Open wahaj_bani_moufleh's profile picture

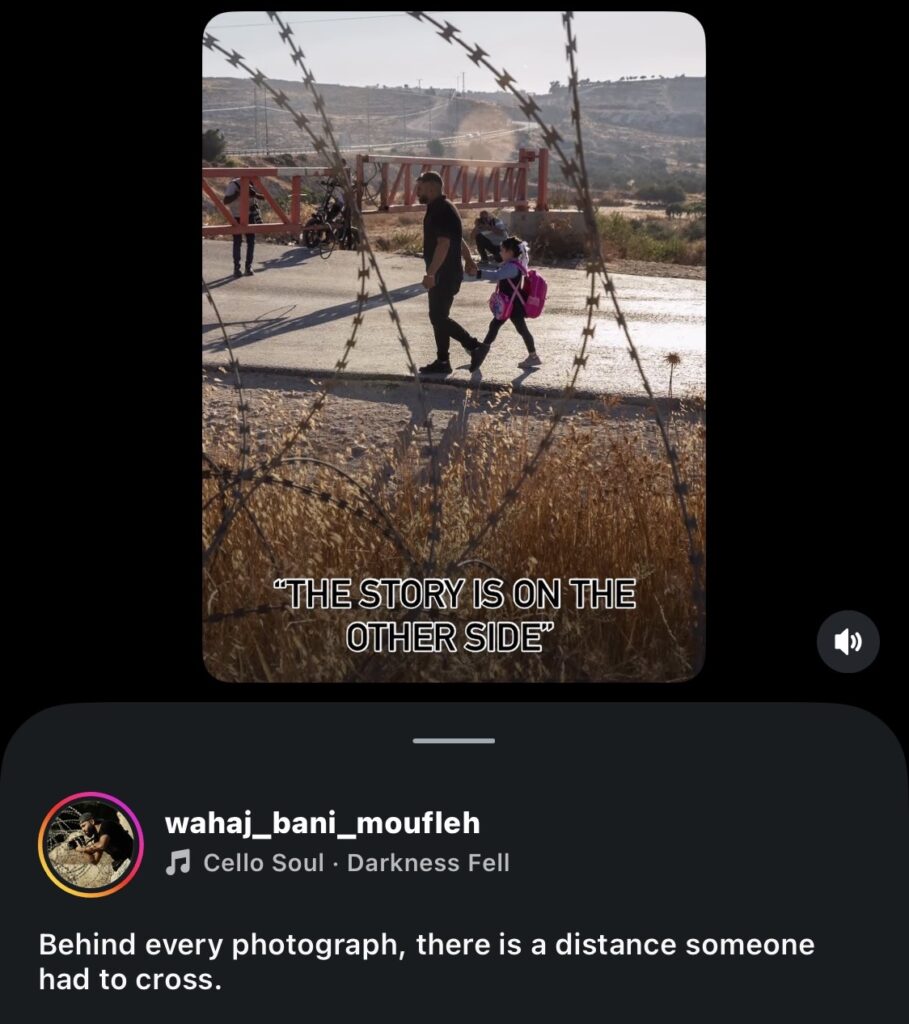[91, 844]
